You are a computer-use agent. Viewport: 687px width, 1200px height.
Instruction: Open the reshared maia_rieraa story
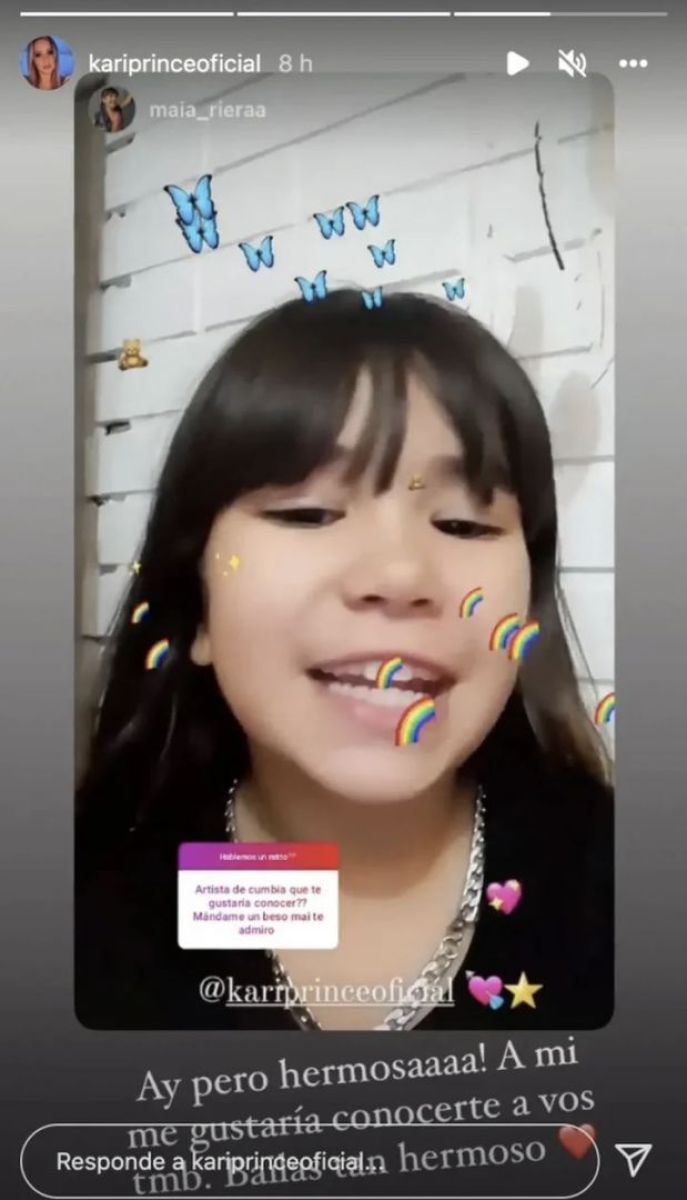(208, 110)
